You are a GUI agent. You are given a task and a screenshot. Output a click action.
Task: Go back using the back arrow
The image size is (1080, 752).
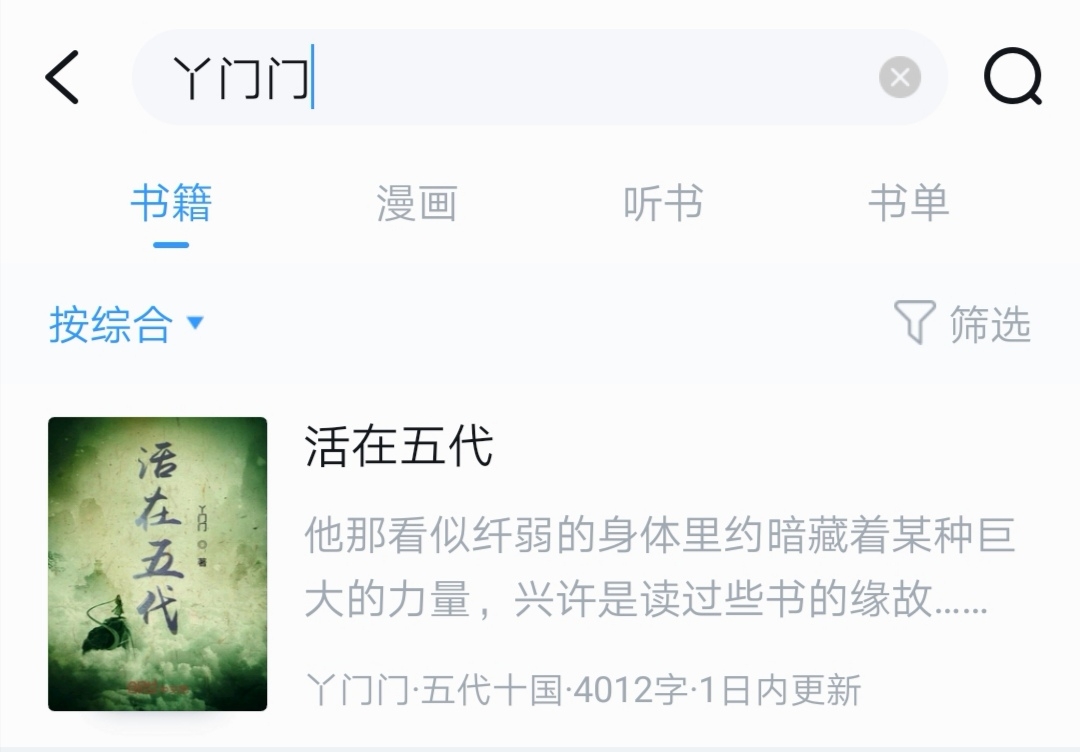(62, 77)
